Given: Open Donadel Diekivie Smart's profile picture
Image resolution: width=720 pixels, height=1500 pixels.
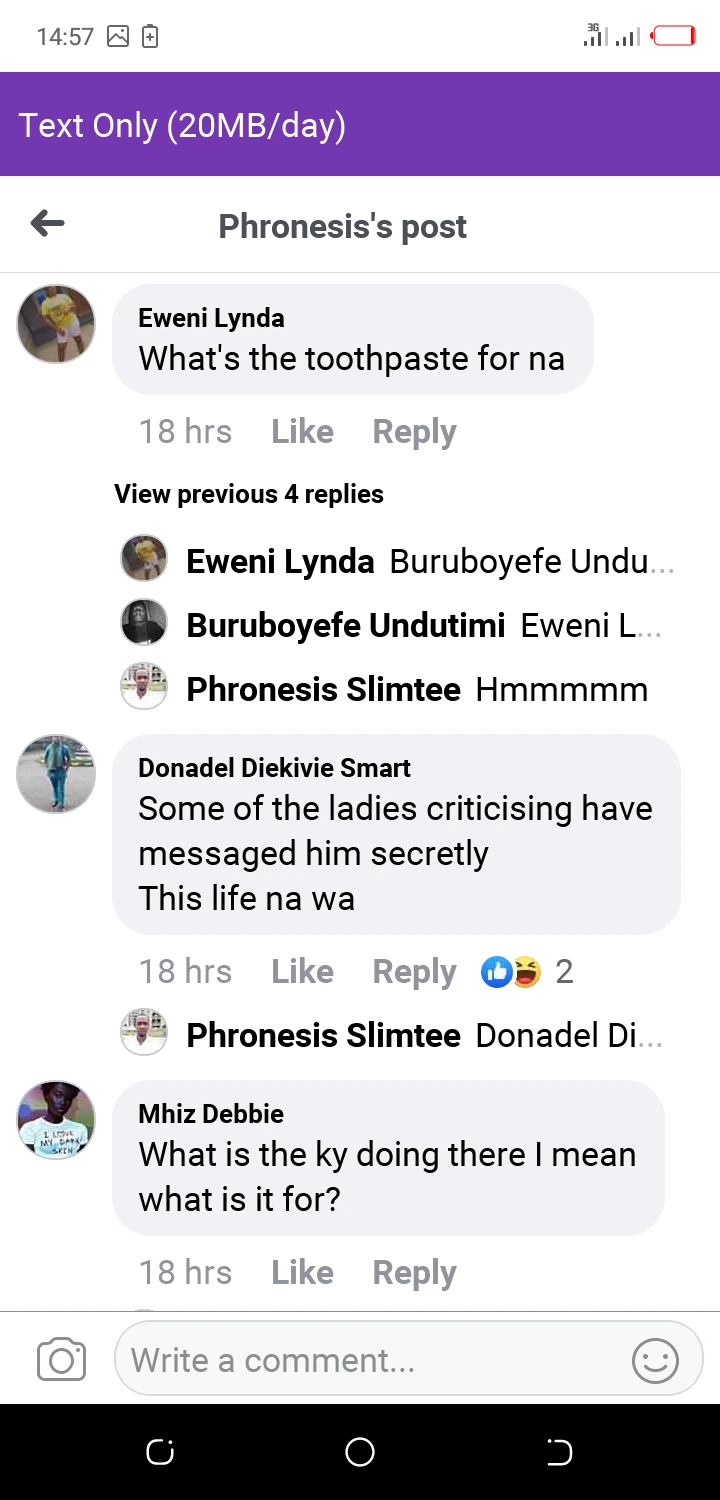Looking at the screenshot, I should click(x=57, y=774).
